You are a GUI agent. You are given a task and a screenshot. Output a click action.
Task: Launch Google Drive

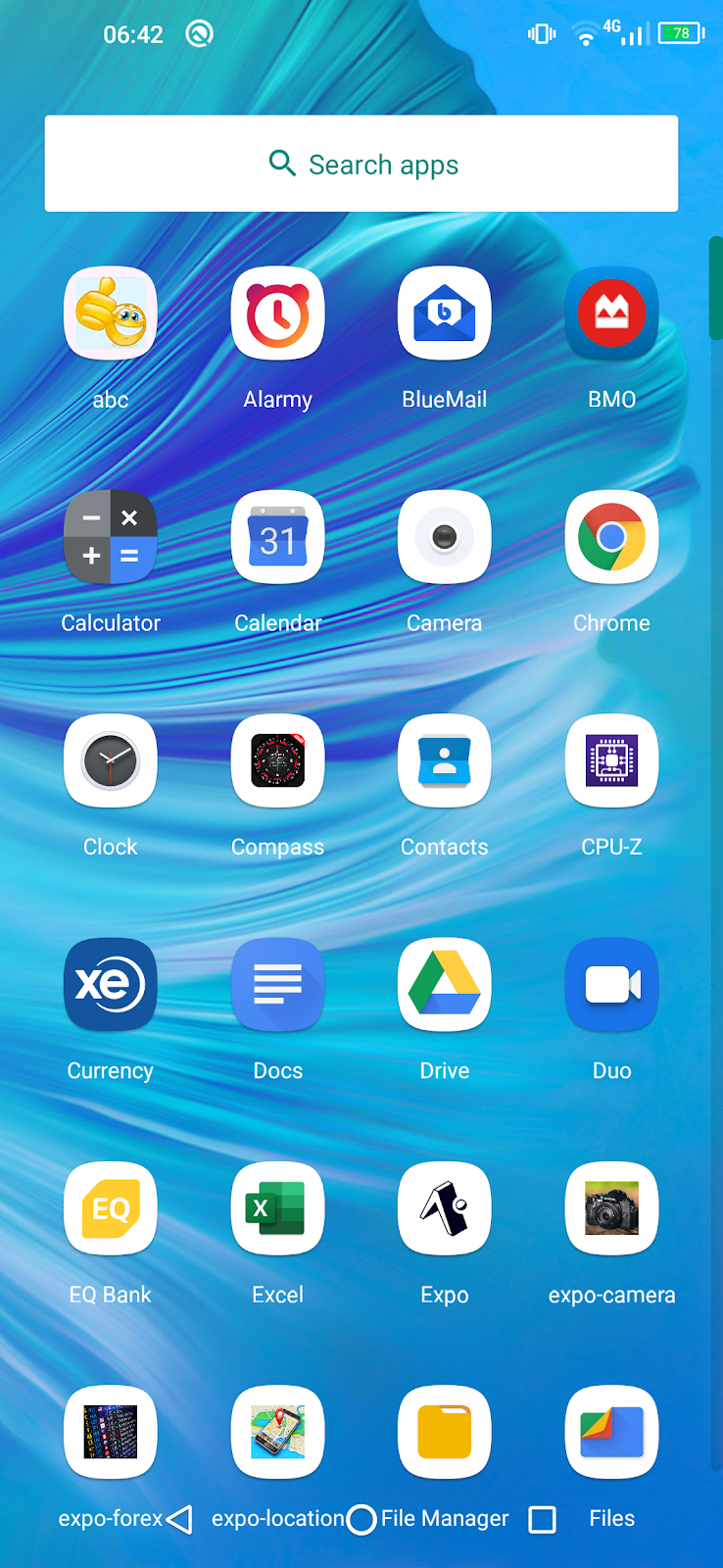(x=444, y=985)
